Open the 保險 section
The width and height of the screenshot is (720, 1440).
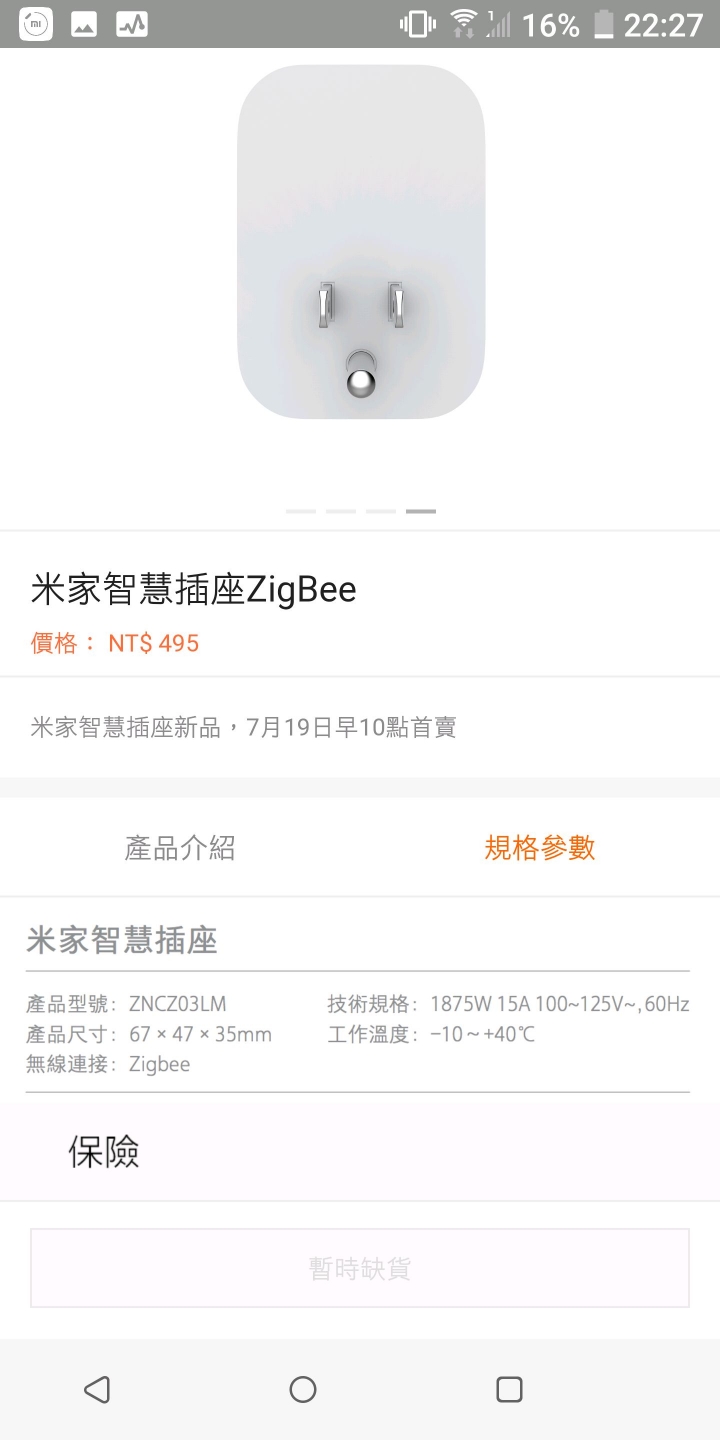tap(104, 1152)
